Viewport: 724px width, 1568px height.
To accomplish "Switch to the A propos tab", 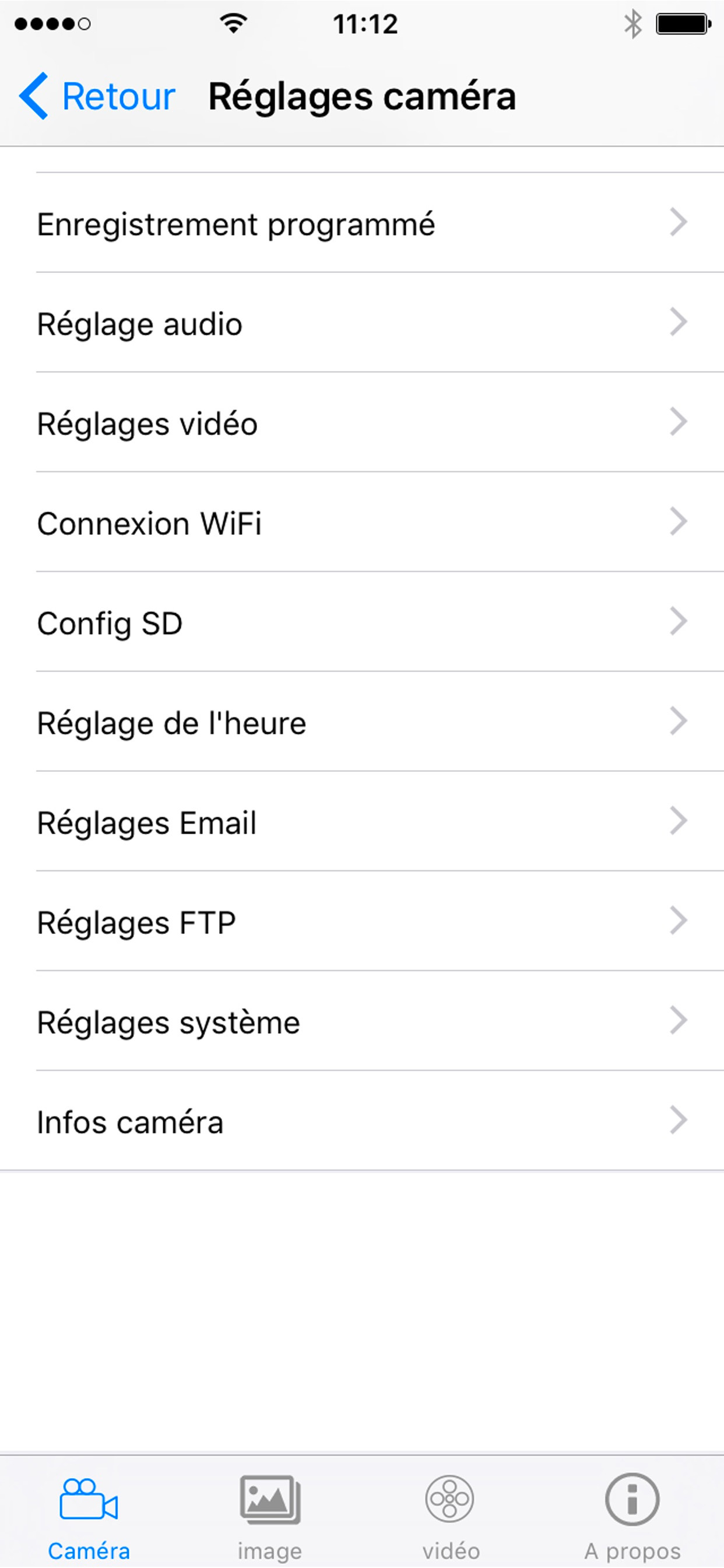I will tap(631, 1515).
